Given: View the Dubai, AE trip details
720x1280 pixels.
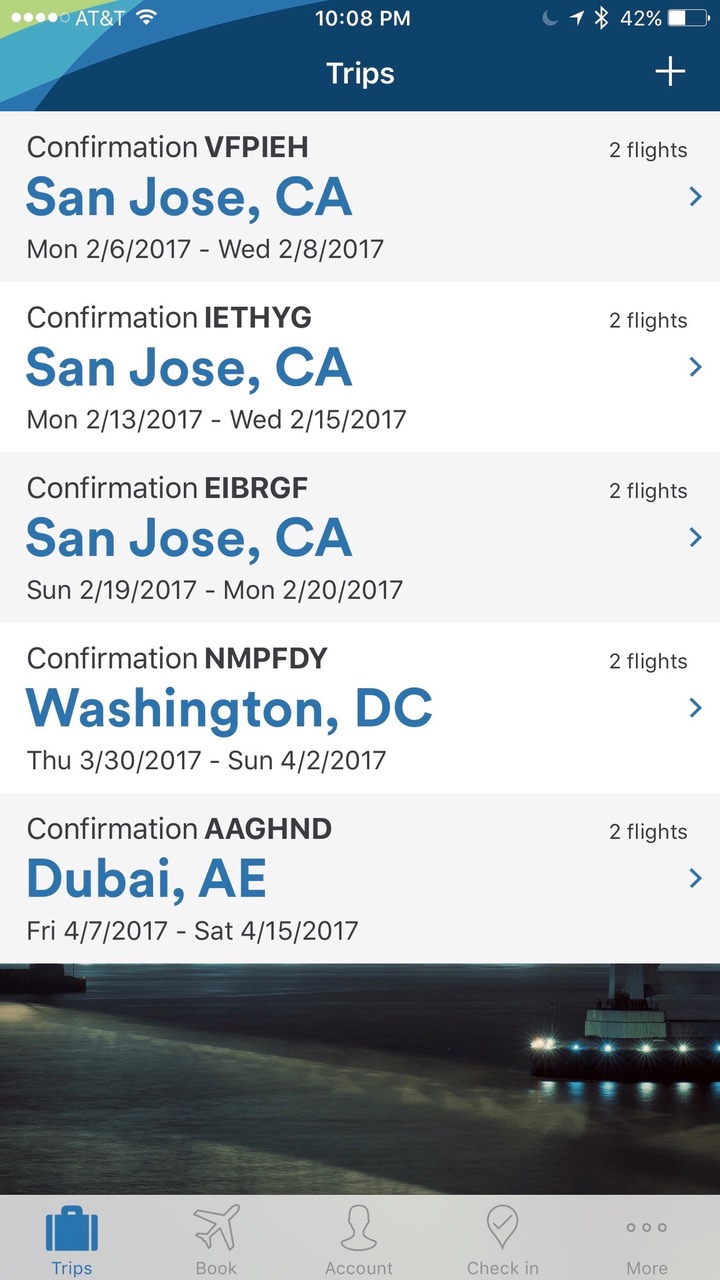Looking at the screenshot, I should click(360, 878).
